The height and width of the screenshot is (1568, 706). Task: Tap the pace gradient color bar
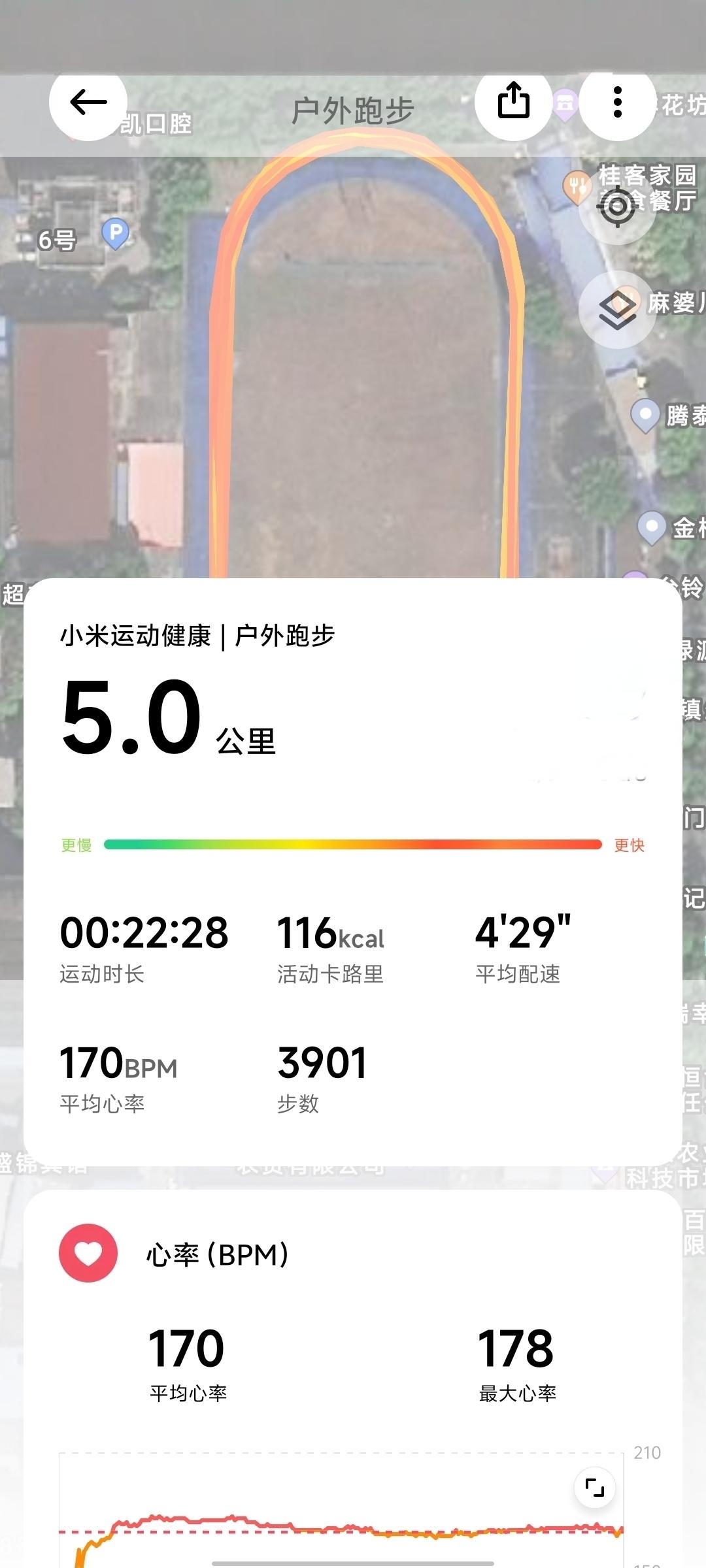(353, 844)
